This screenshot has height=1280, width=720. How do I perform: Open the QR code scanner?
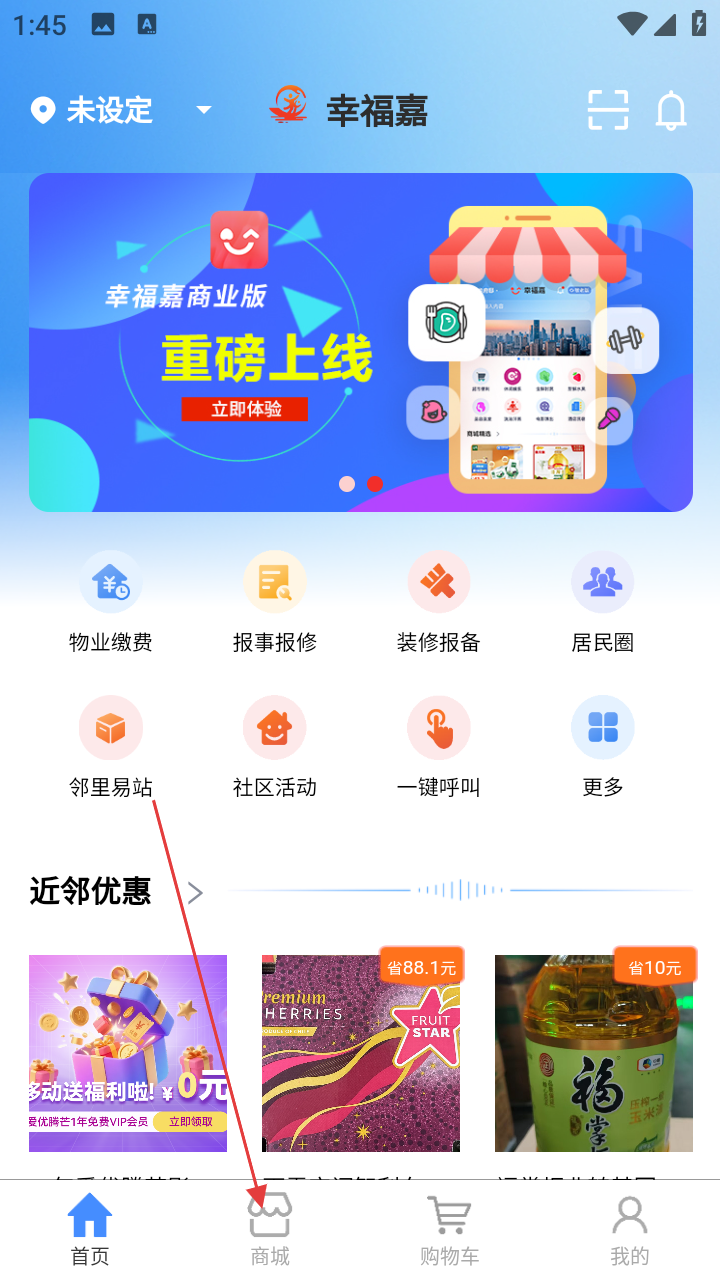pyautogui.click(x=607, y=110)
